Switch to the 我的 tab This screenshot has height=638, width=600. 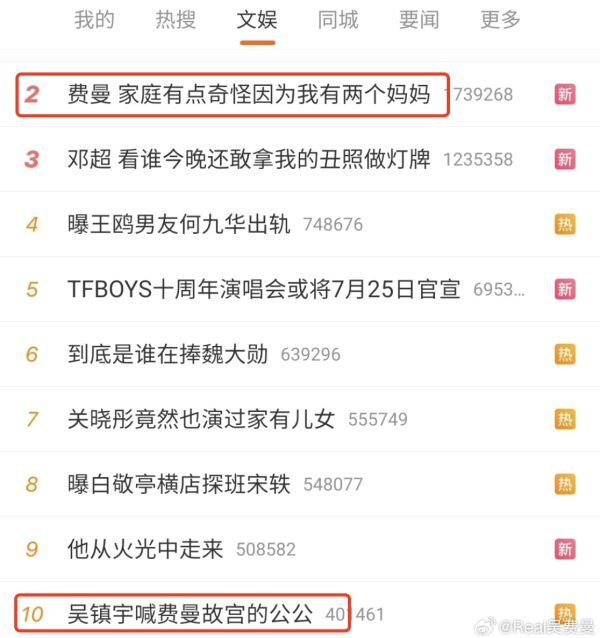pyautogui.click(x=94, y=20)
